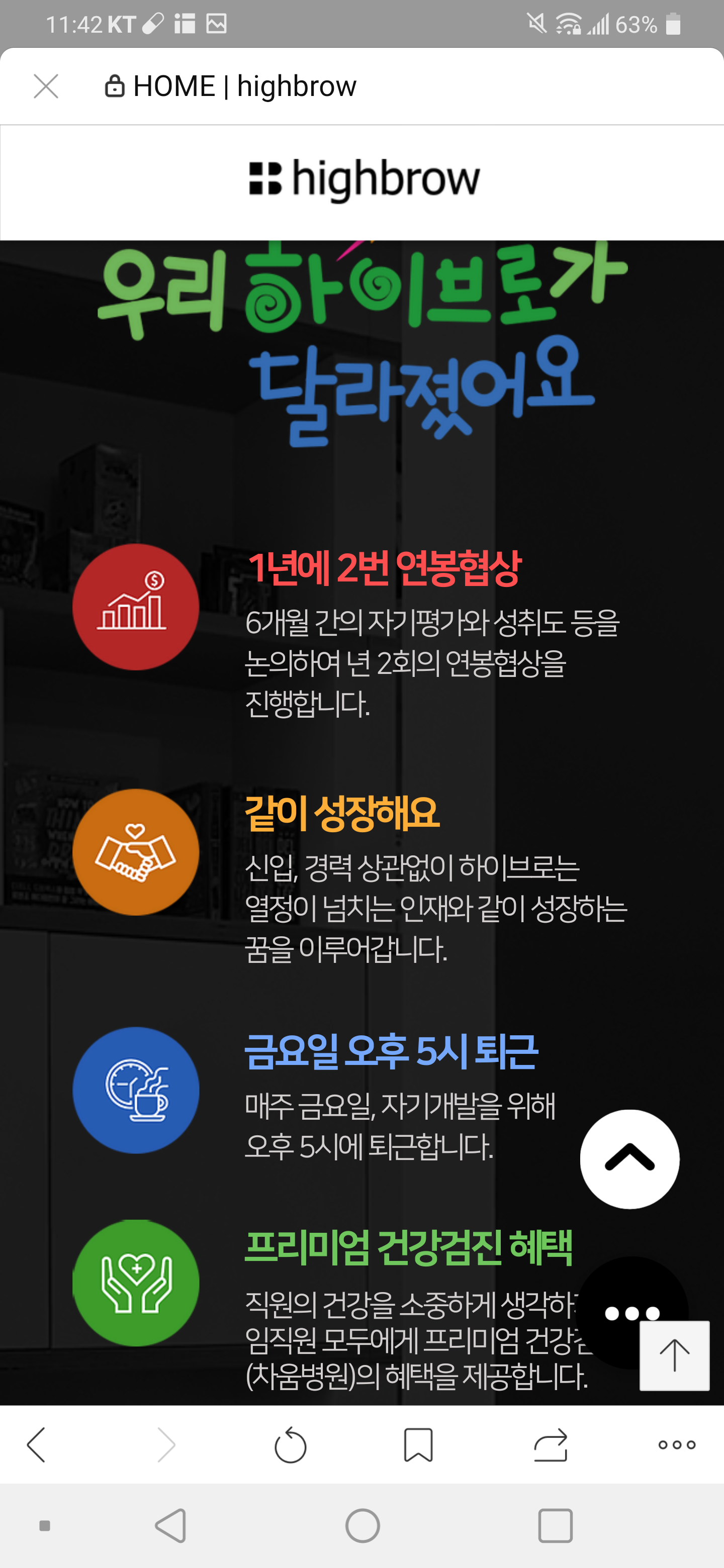Reload the current page
The image size is (724, 1568).
[291, 1444]
